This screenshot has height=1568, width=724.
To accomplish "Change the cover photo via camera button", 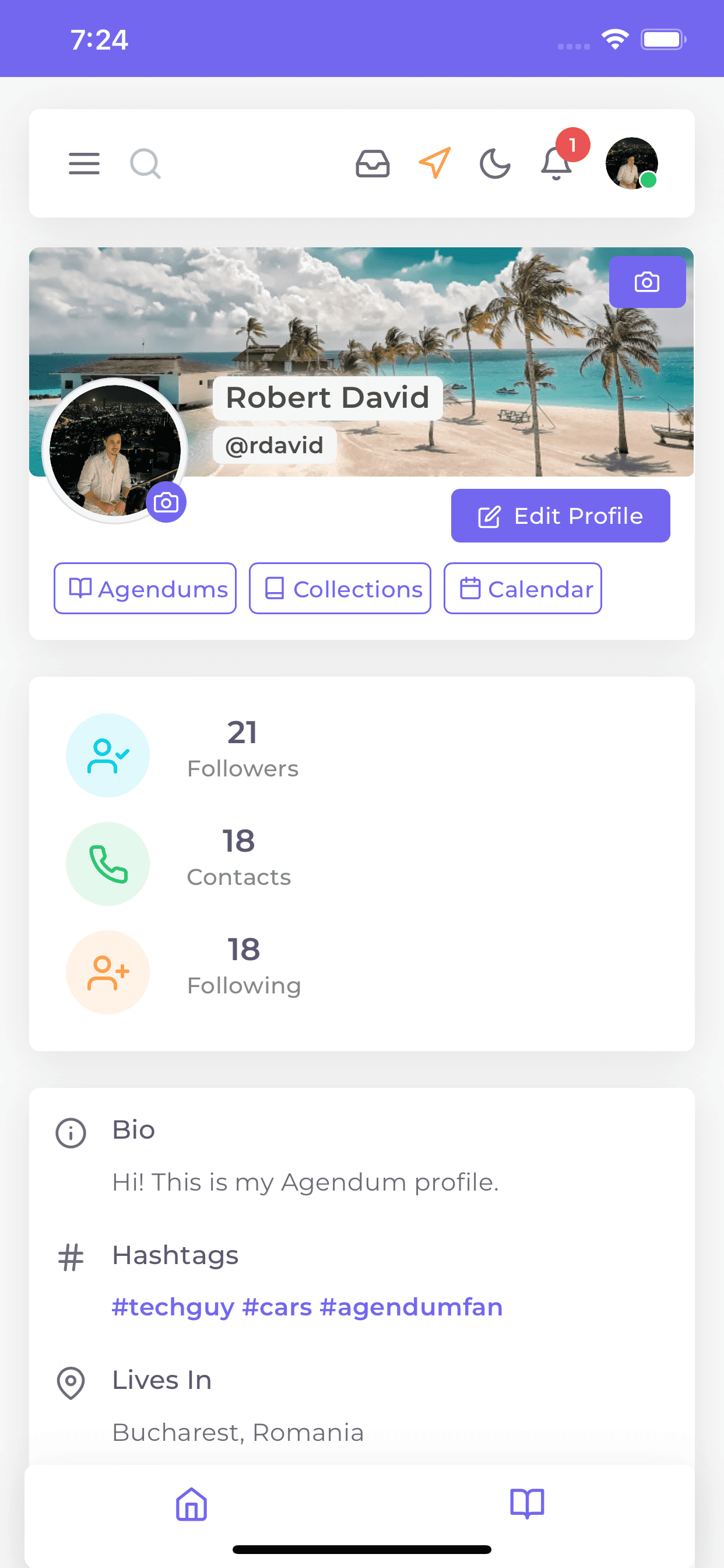I will point(646,282).
